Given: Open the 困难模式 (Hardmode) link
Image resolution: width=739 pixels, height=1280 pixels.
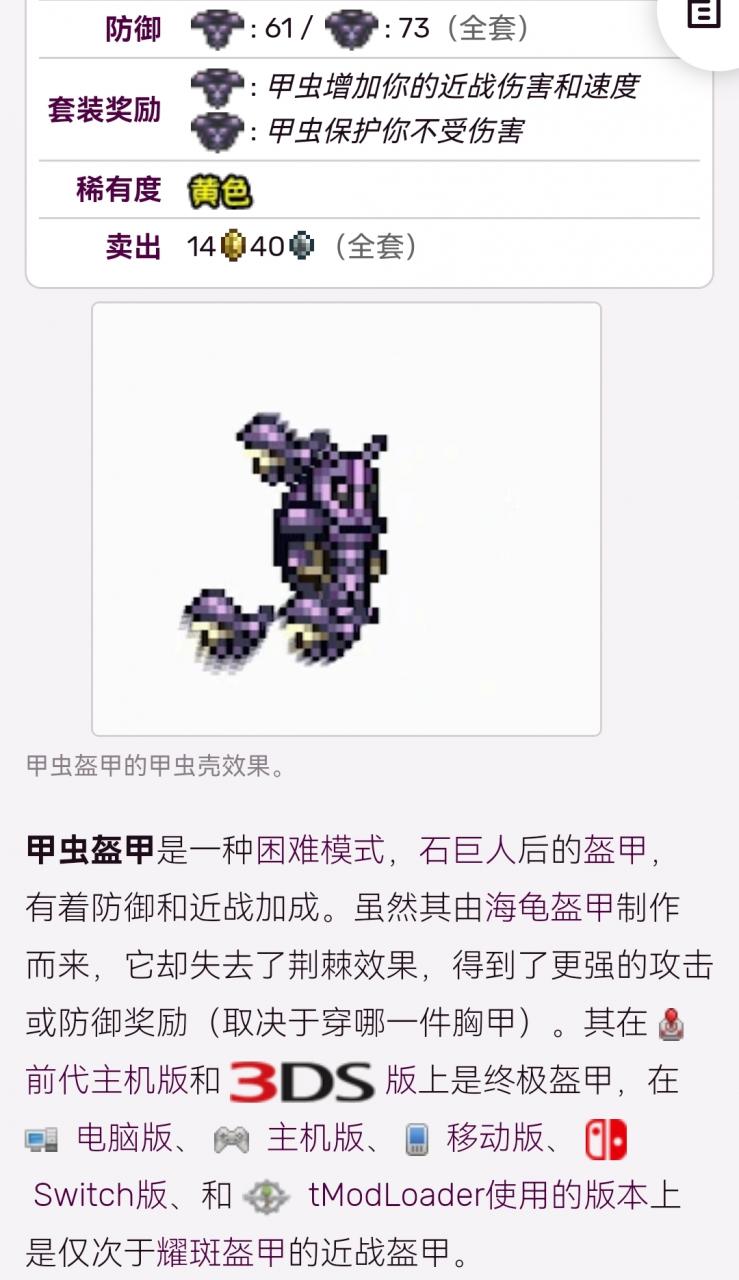Looking at the screenshot, I should pyautogui.click(x=320, y=851).
